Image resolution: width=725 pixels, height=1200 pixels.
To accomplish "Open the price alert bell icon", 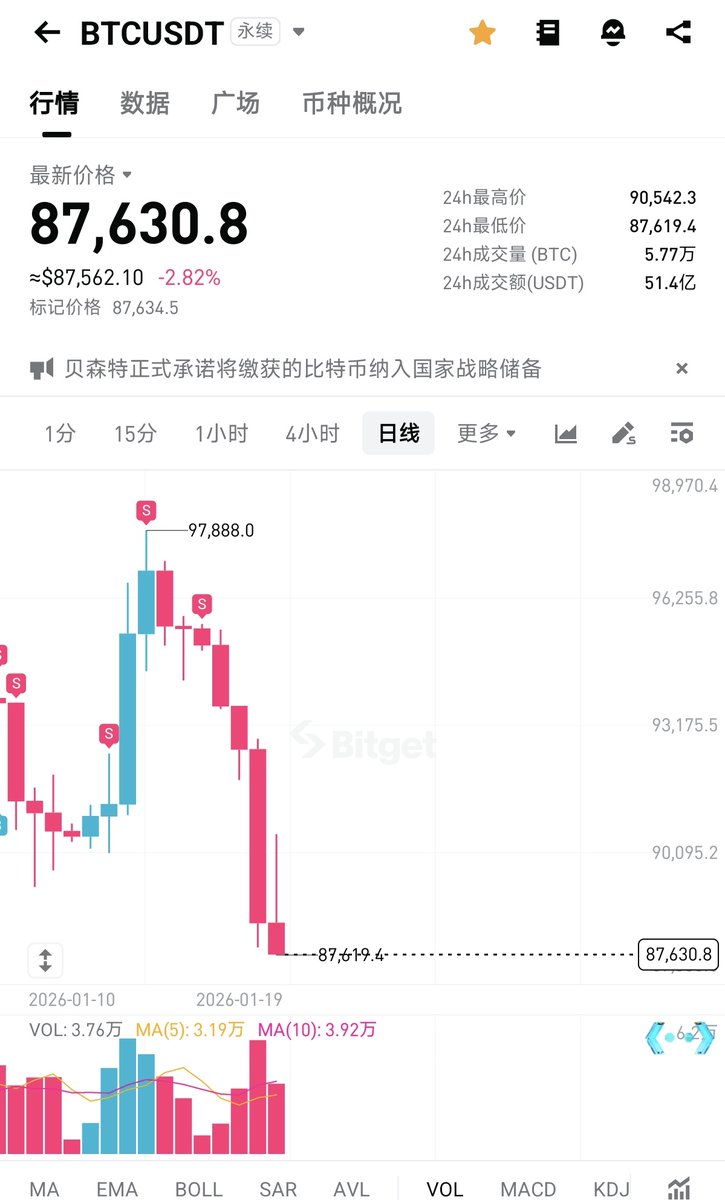I will [x=612, y=33].
